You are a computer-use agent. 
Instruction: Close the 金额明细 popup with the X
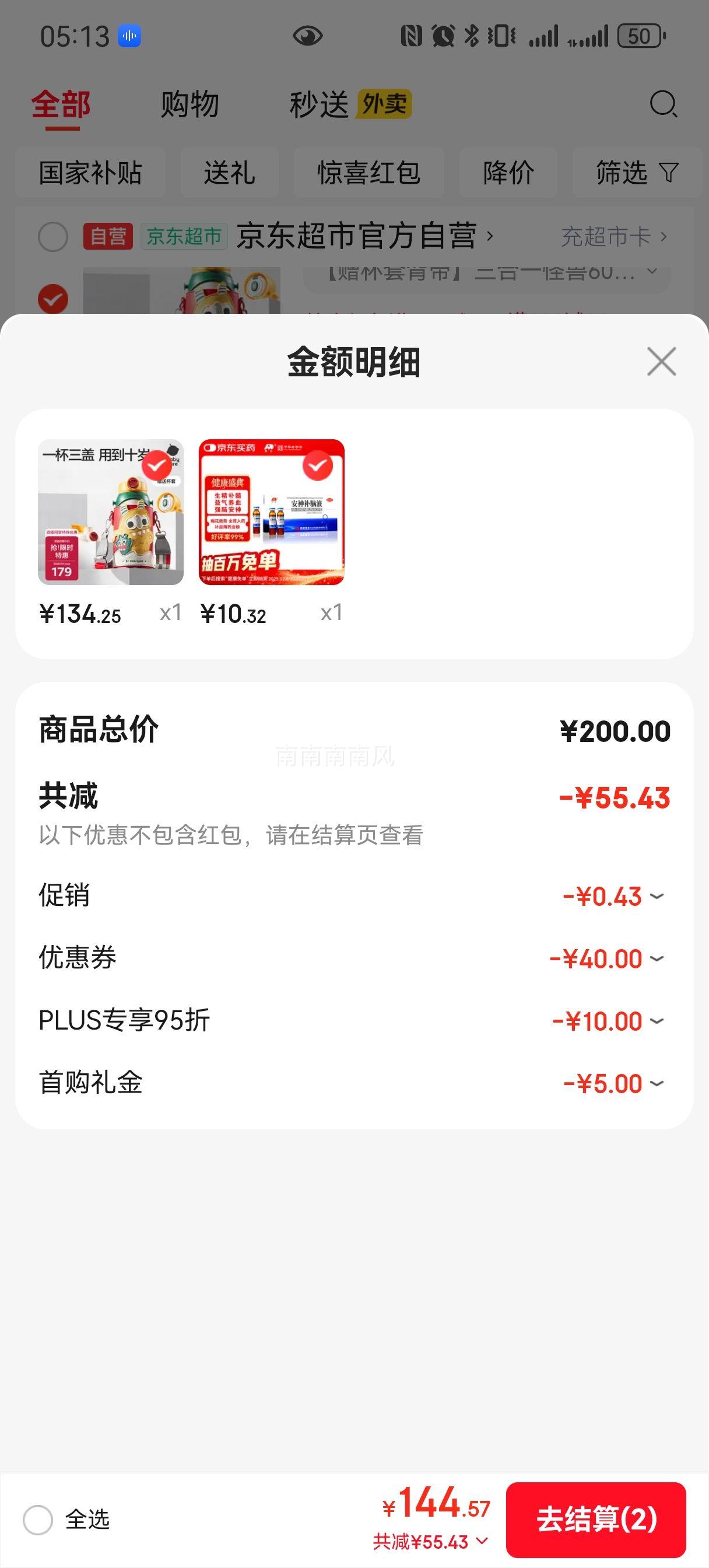tap(662, 362)
